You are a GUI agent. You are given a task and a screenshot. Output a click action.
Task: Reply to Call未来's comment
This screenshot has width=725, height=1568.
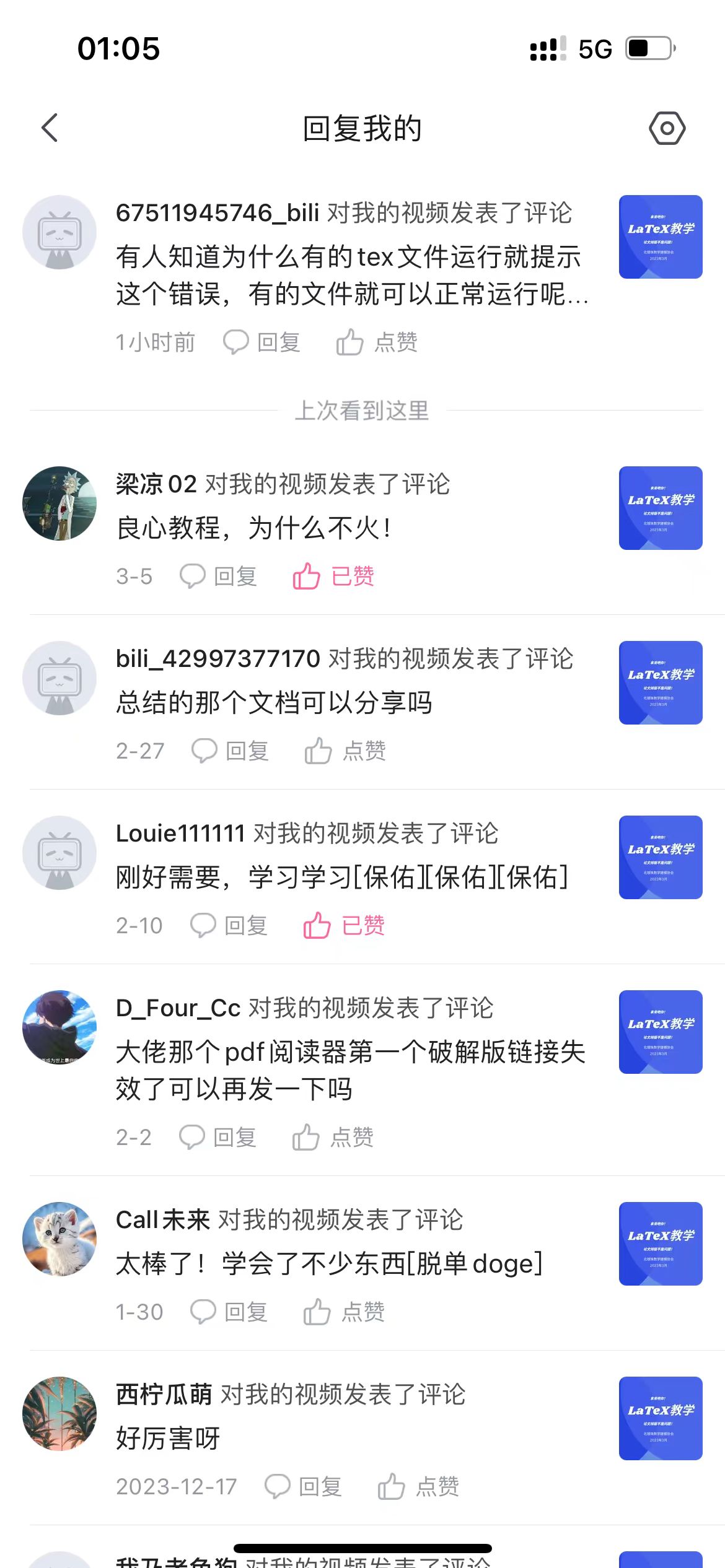click(229, 1312)
